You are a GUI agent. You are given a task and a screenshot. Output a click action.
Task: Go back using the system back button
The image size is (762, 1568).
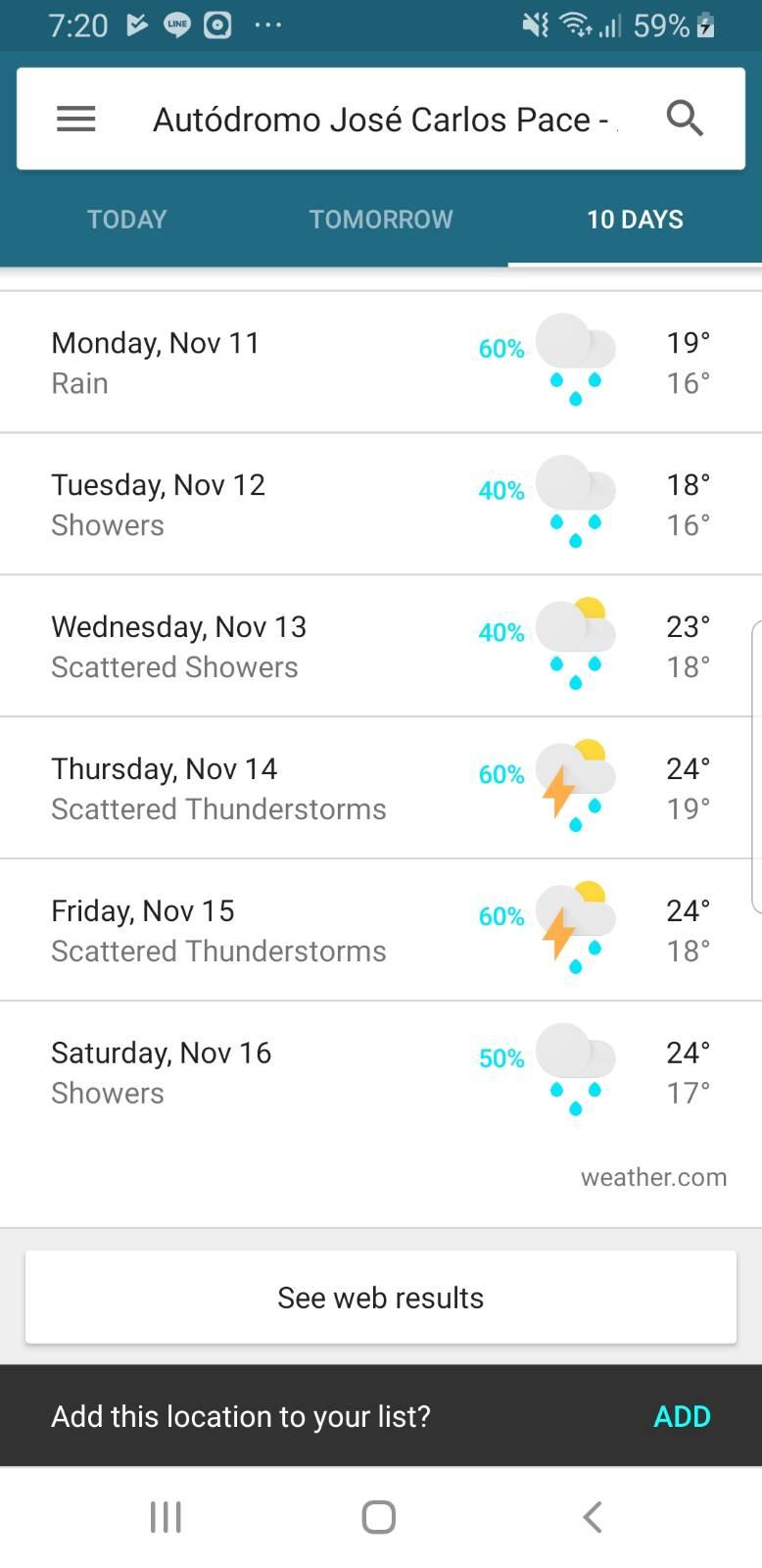tap(592, 1517)
